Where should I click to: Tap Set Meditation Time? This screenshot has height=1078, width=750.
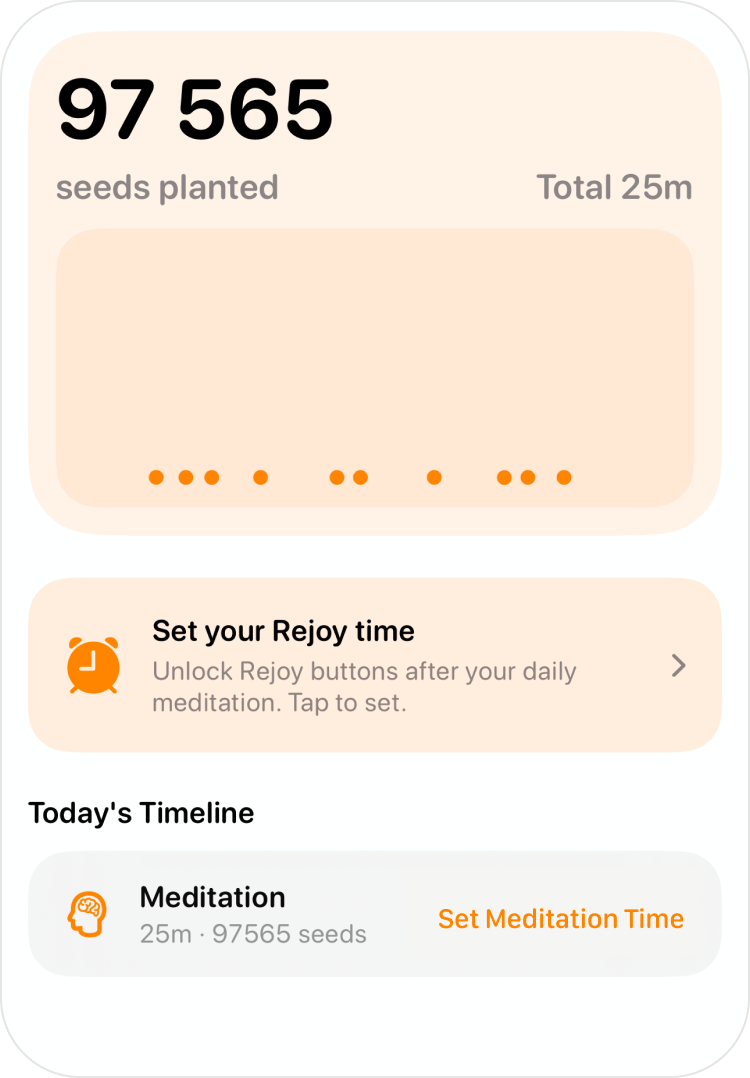pos(560,919)
